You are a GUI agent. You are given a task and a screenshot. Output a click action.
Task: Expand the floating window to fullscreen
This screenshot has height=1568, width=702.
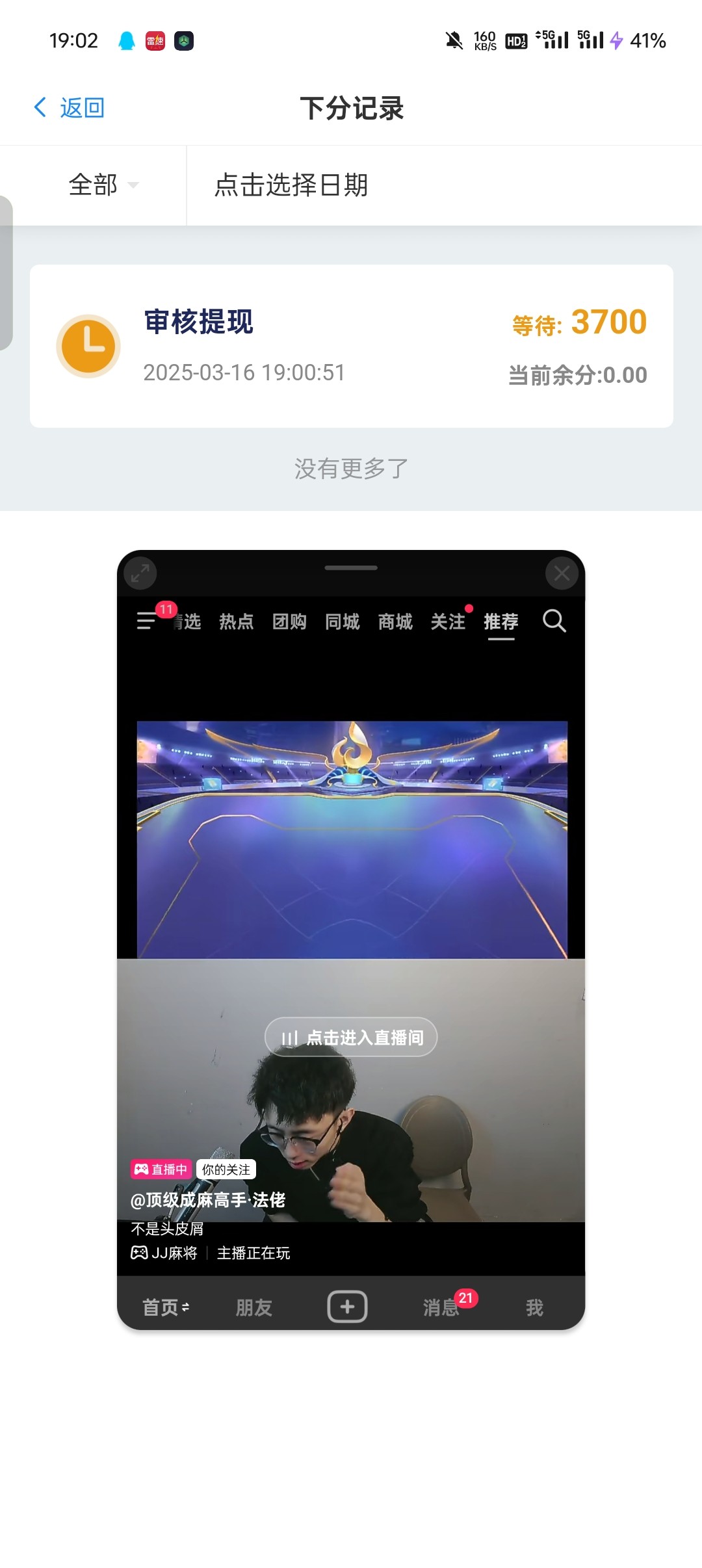140,573
